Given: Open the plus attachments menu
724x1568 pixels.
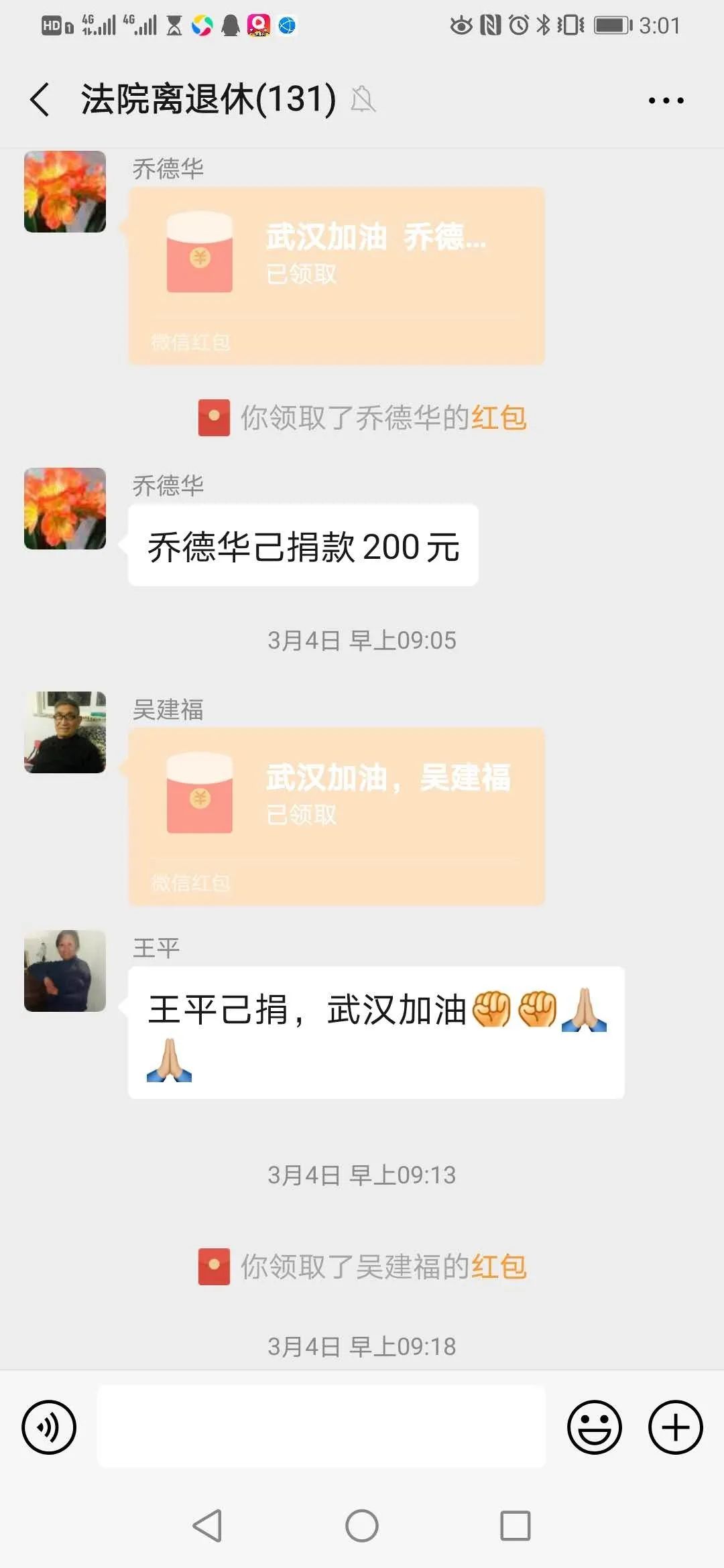Looking at the screenshot, I should pos(675,1427).
